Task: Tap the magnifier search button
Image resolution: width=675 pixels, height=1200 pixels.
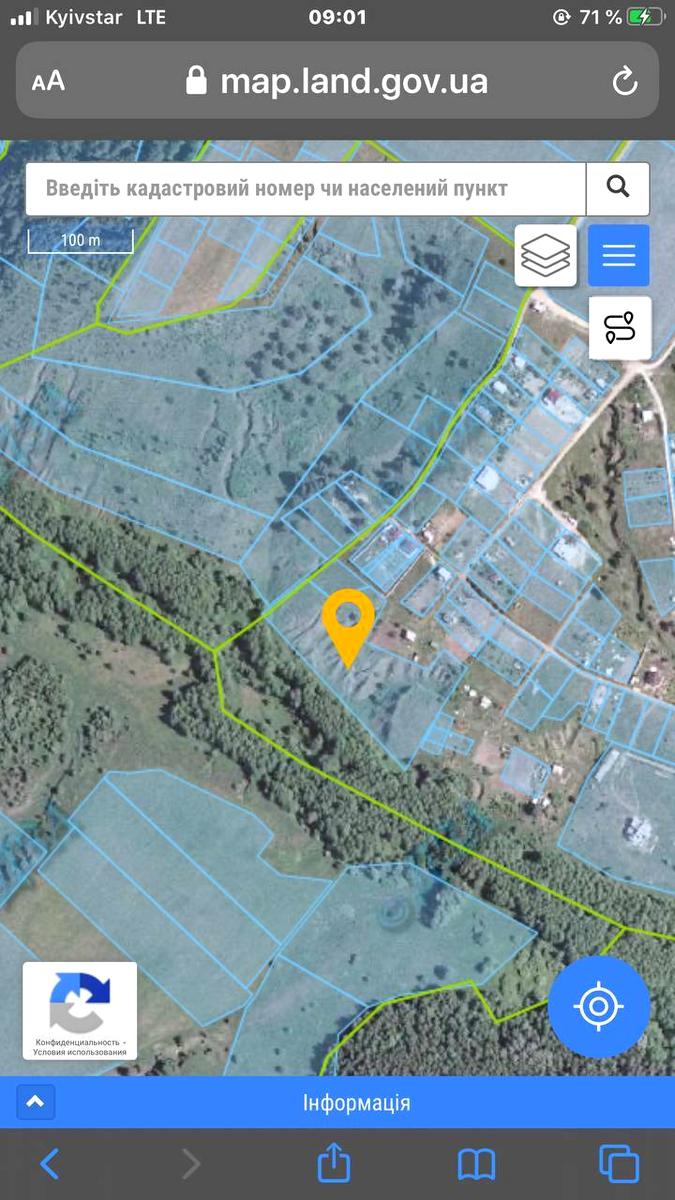Action: click(x=618, y=188)
